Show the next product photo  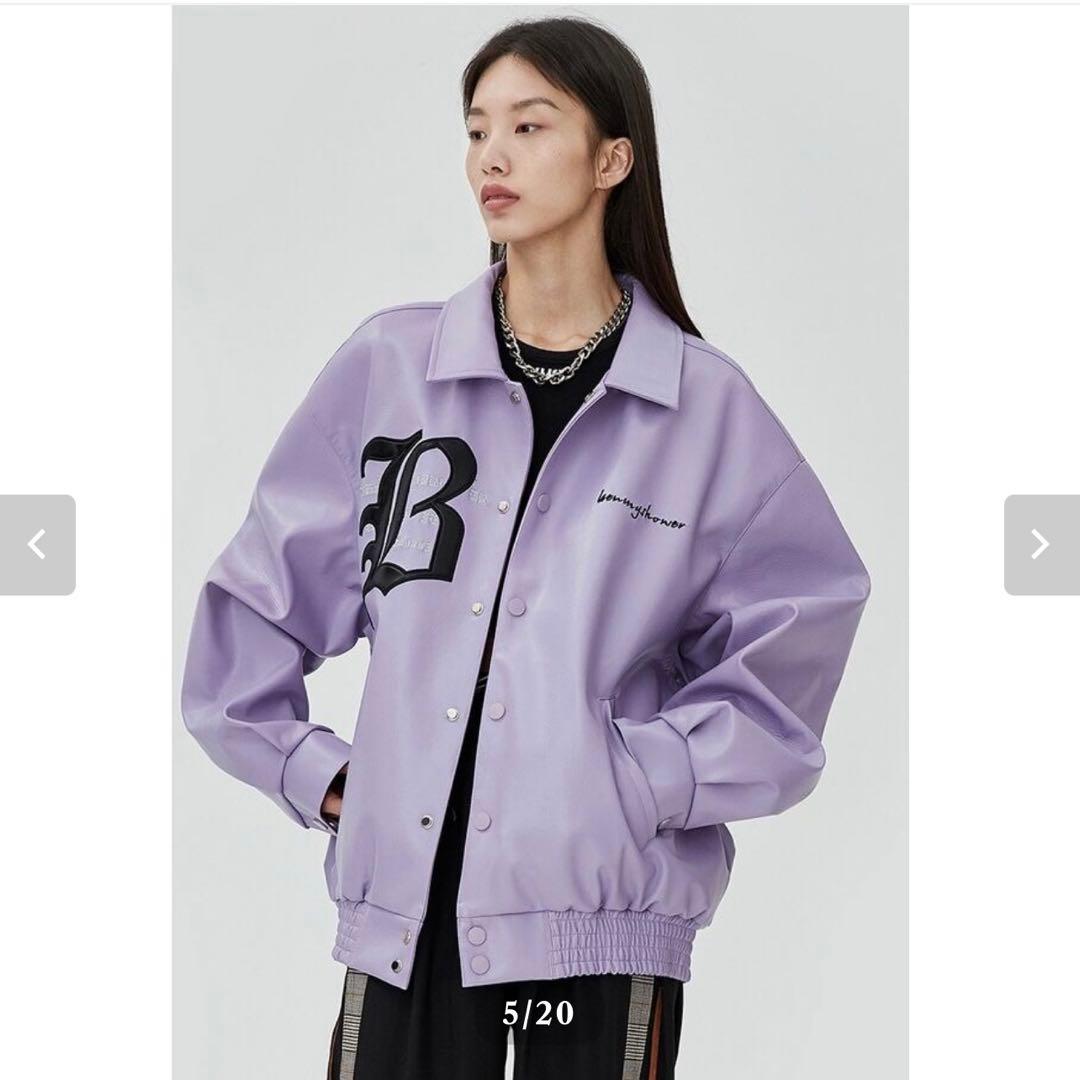pyautogui.click(x=1041, y=545)
